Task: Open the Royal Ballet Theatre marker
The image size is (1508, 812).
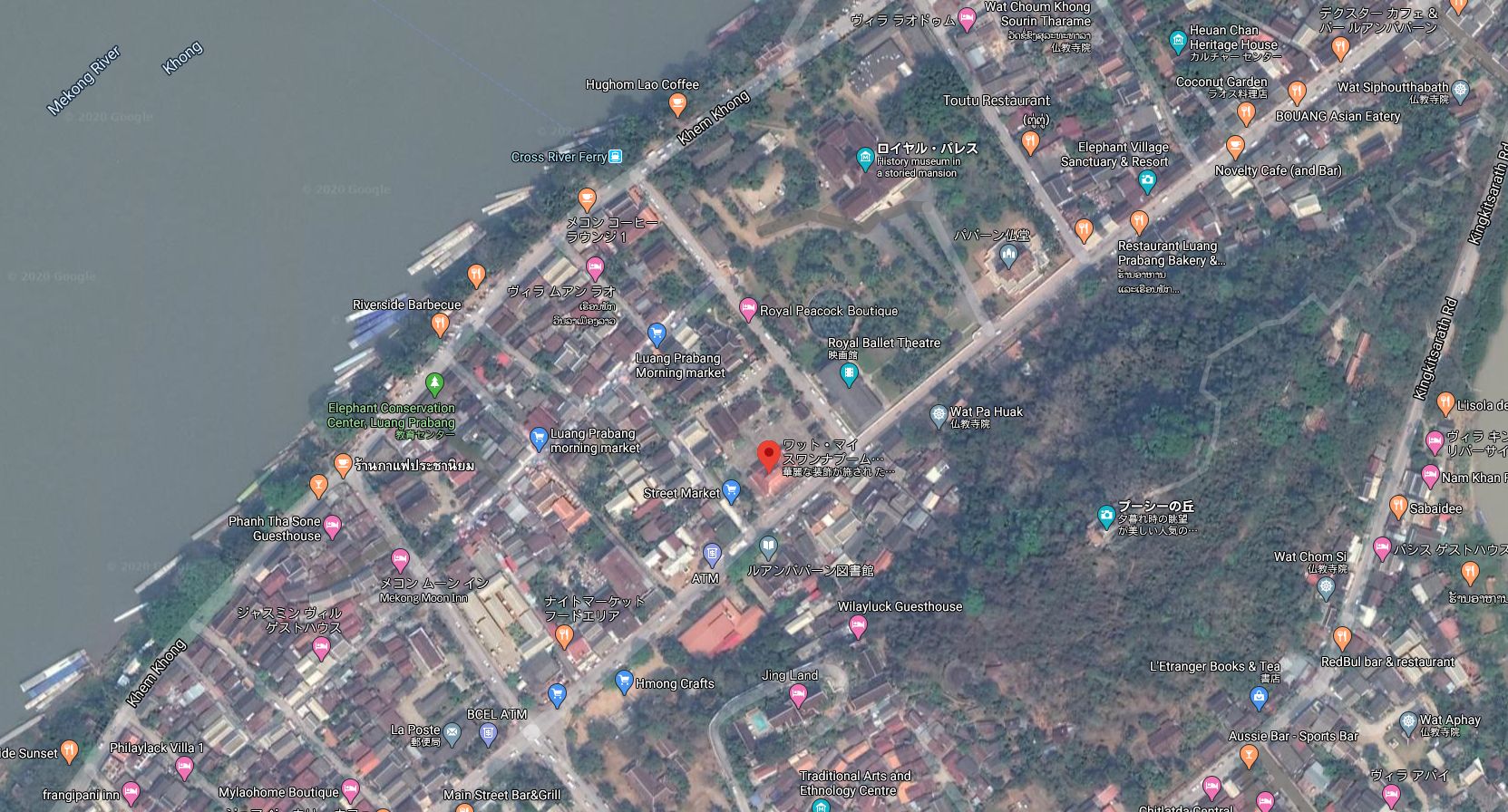Action: (x=849, y=373)
